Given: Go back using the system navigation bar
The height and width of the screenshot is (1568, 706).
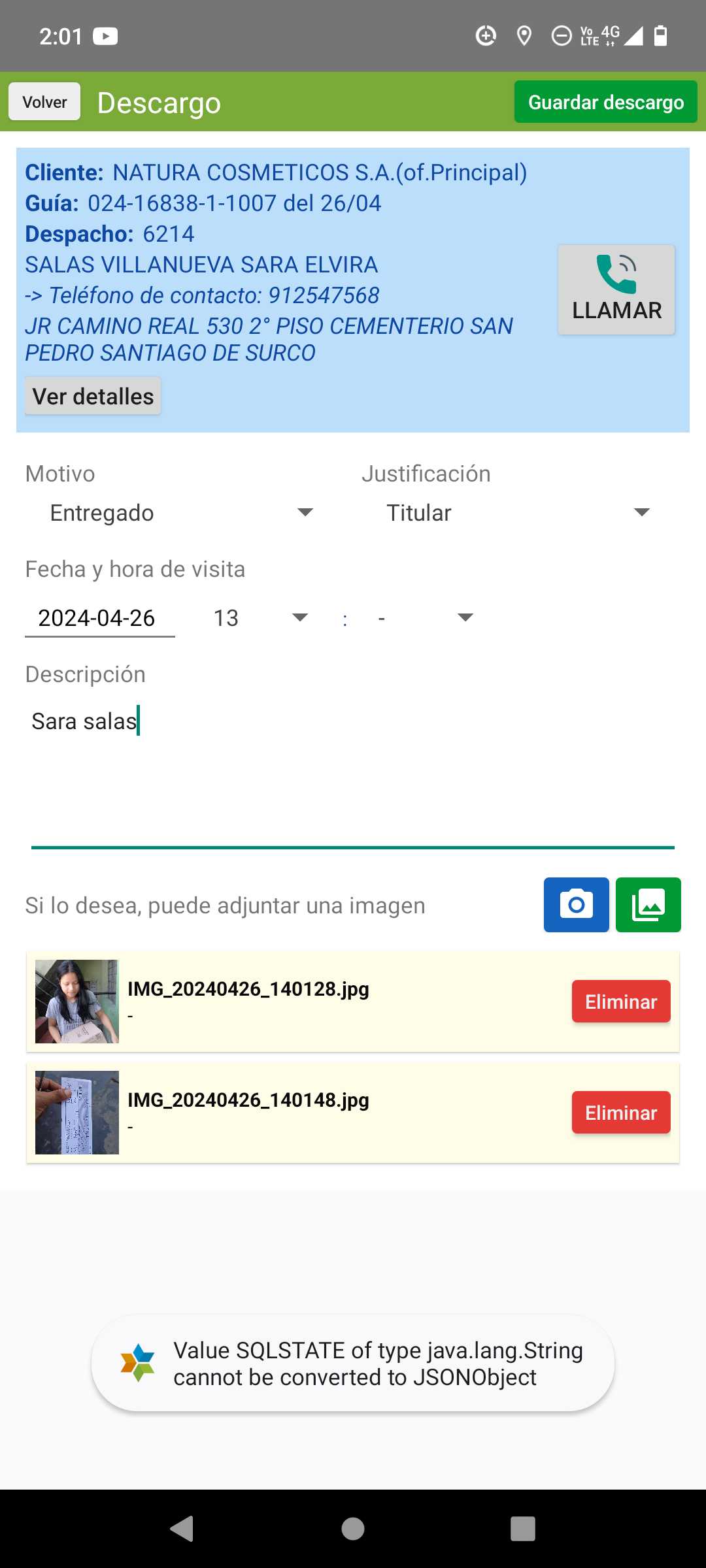Looking at the screenshot, I should pos(182,1529).
